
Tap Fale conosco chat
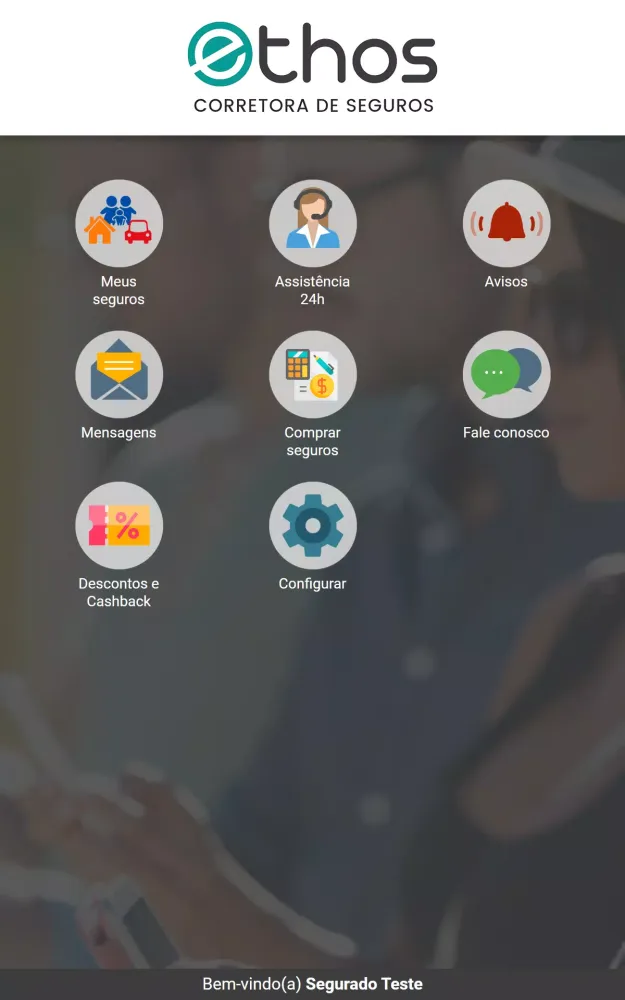click(x=506, y=375)
